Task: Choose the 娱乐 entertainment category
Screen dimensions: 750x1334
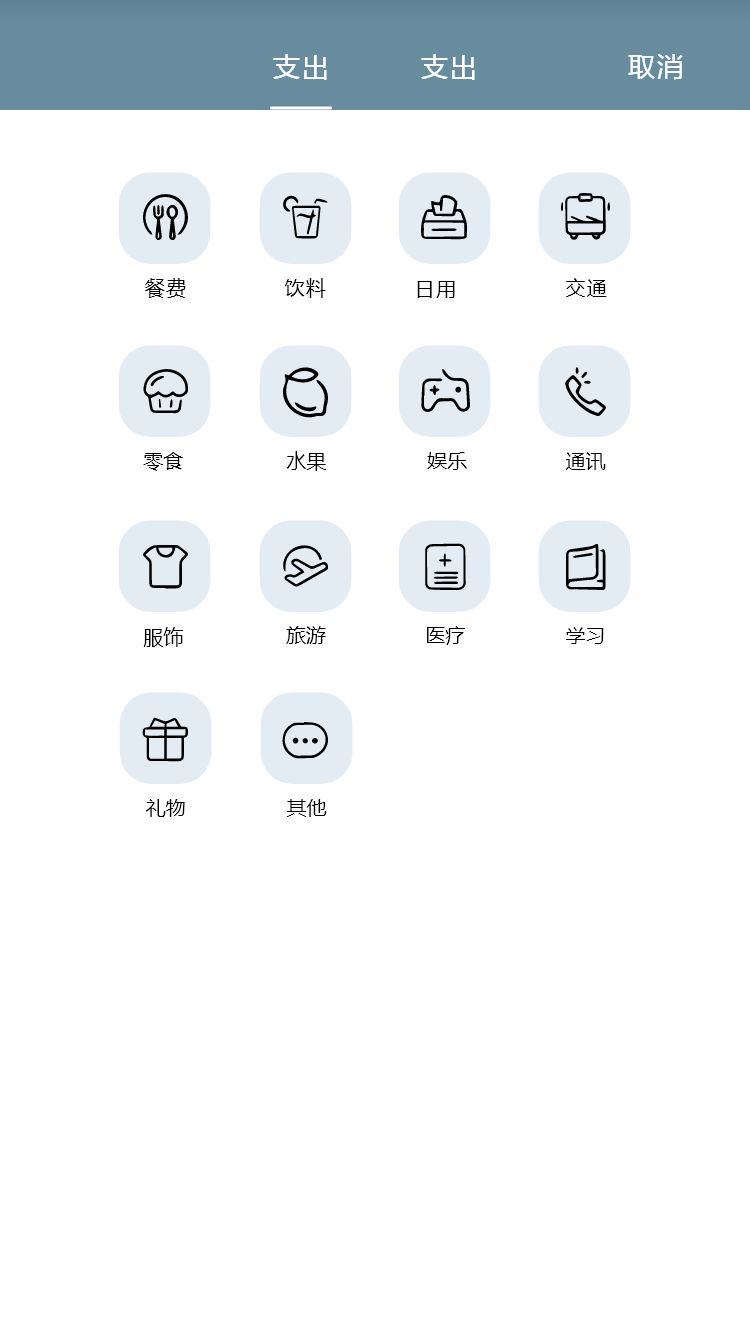Action: pos(444,392)
